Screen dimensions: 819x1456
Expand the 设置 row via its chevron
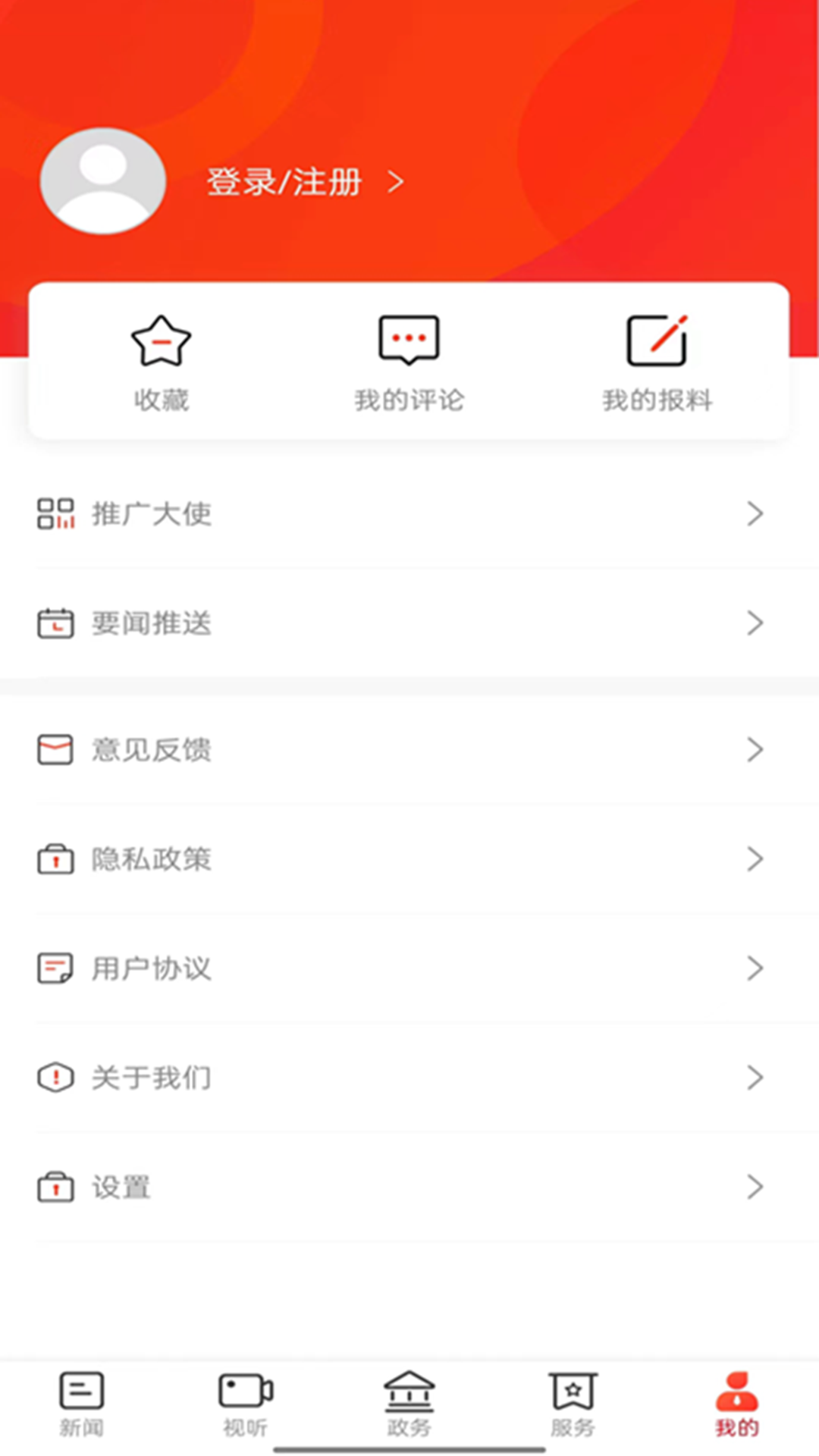pos(755,1188)
